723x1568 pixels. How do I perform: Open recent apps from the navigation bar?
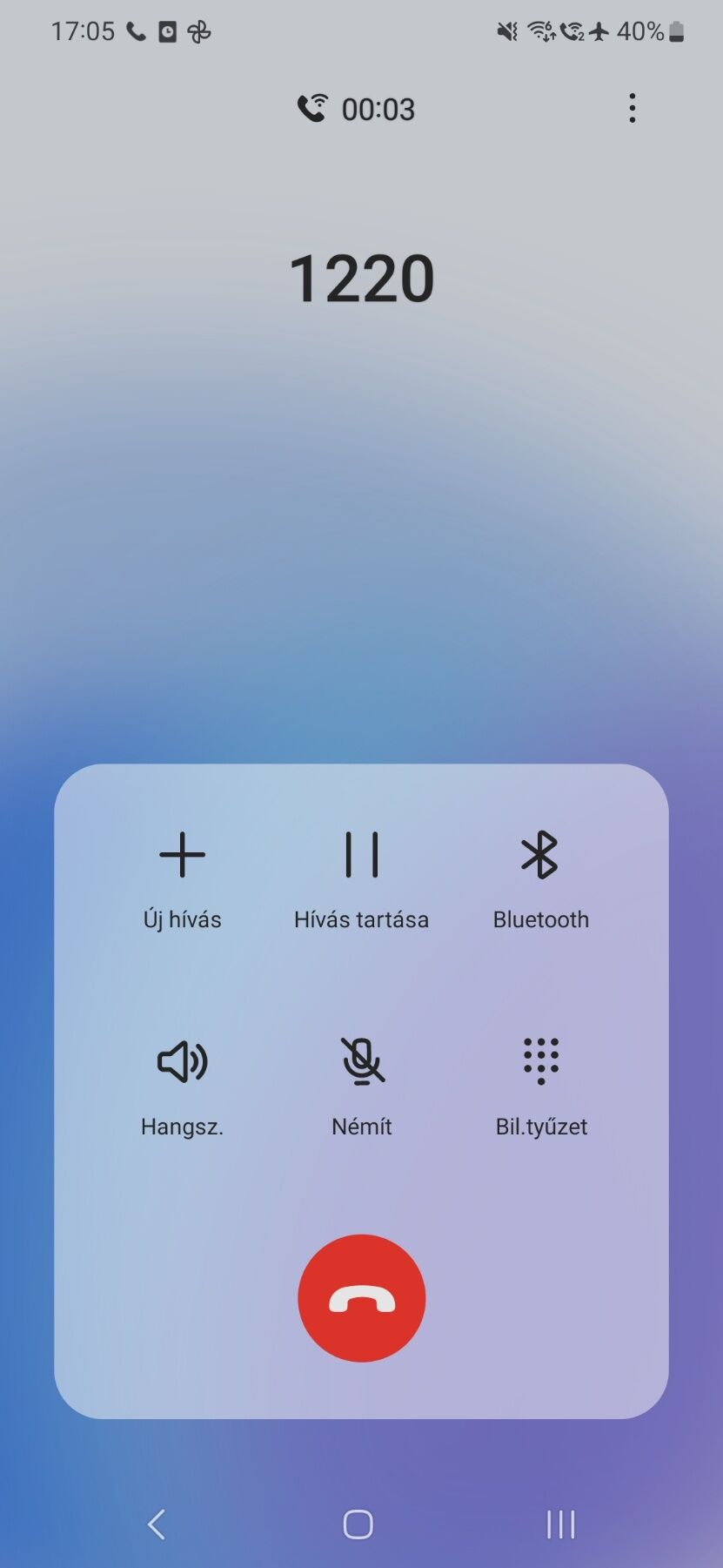561,1524
